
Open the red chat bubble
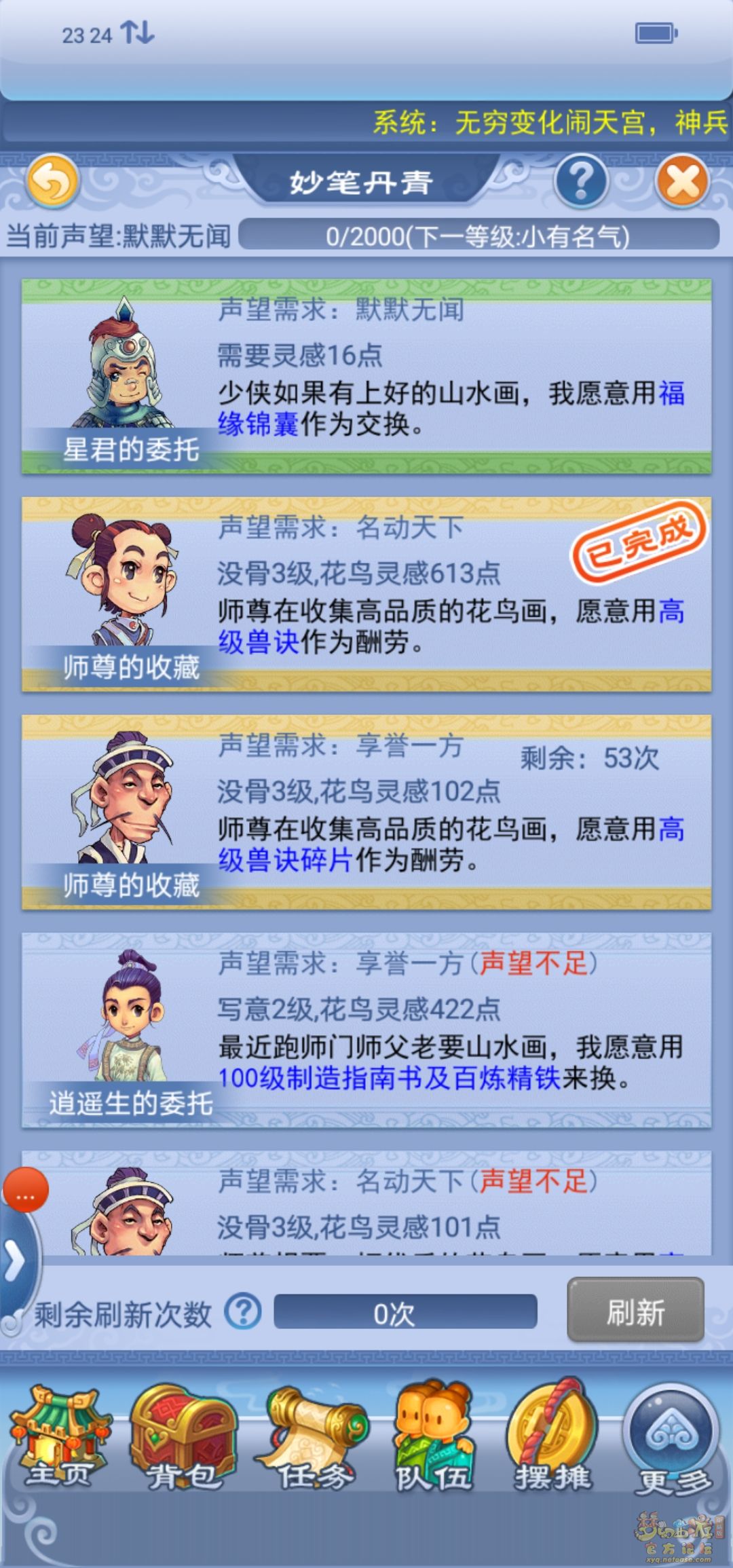pyautogui.click(x=26, y=1190)
